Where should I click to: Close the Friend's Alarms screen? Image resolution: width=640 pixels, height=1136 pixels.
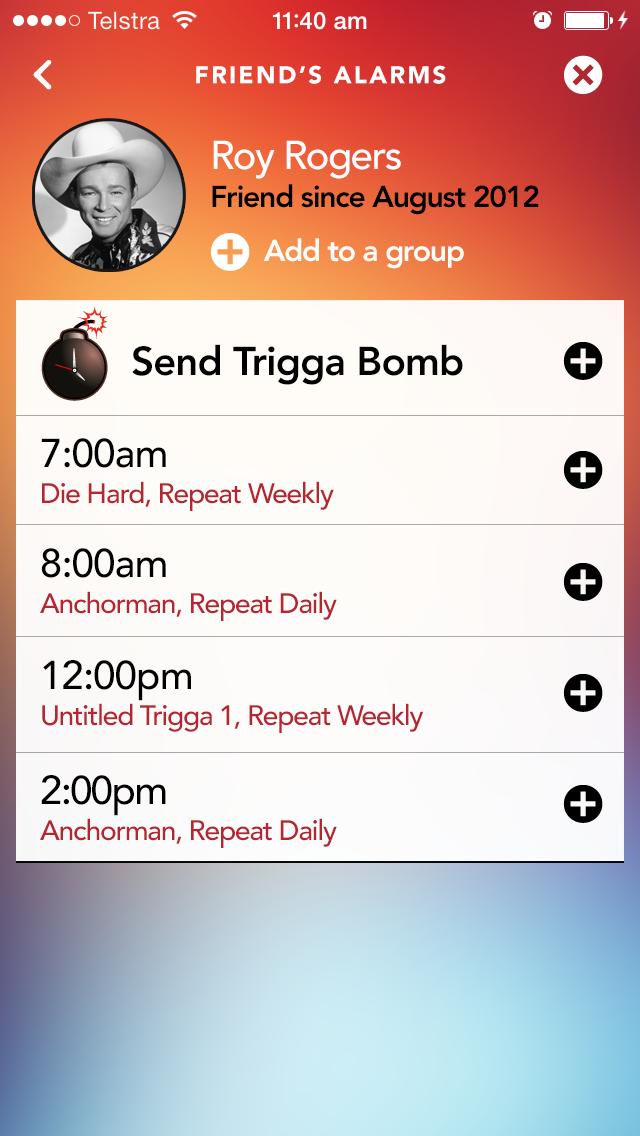coord(583,75)
